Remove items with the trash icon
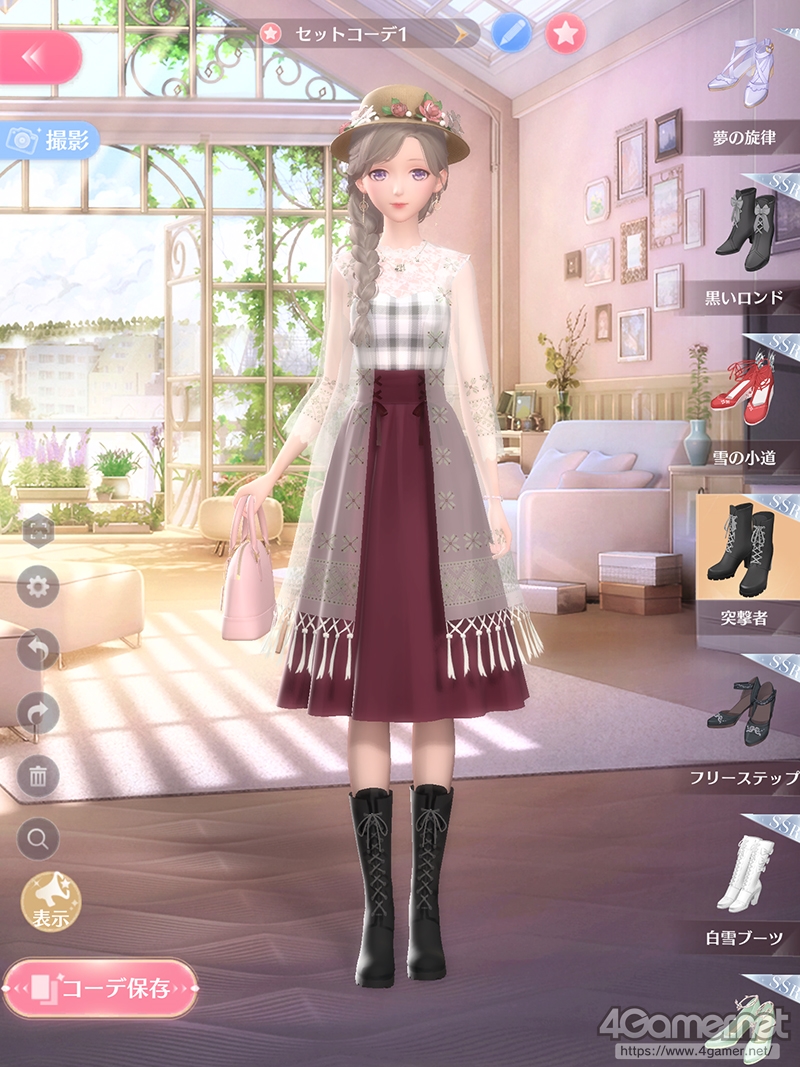Viewport: 800px width, 1067px height. coord(38,776)
